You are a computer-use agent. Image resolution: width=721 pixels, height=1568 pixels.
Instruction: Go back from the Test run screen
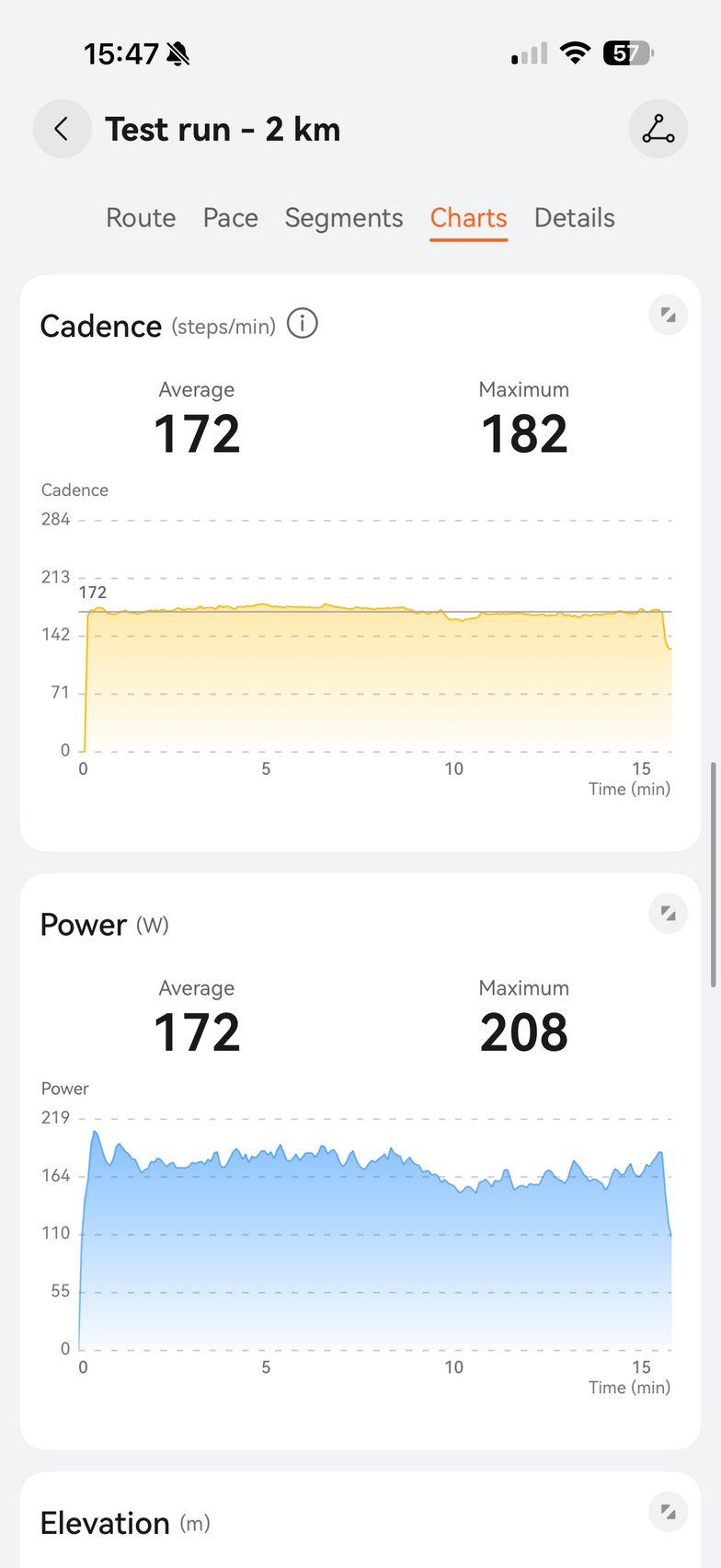click(62, 129)
